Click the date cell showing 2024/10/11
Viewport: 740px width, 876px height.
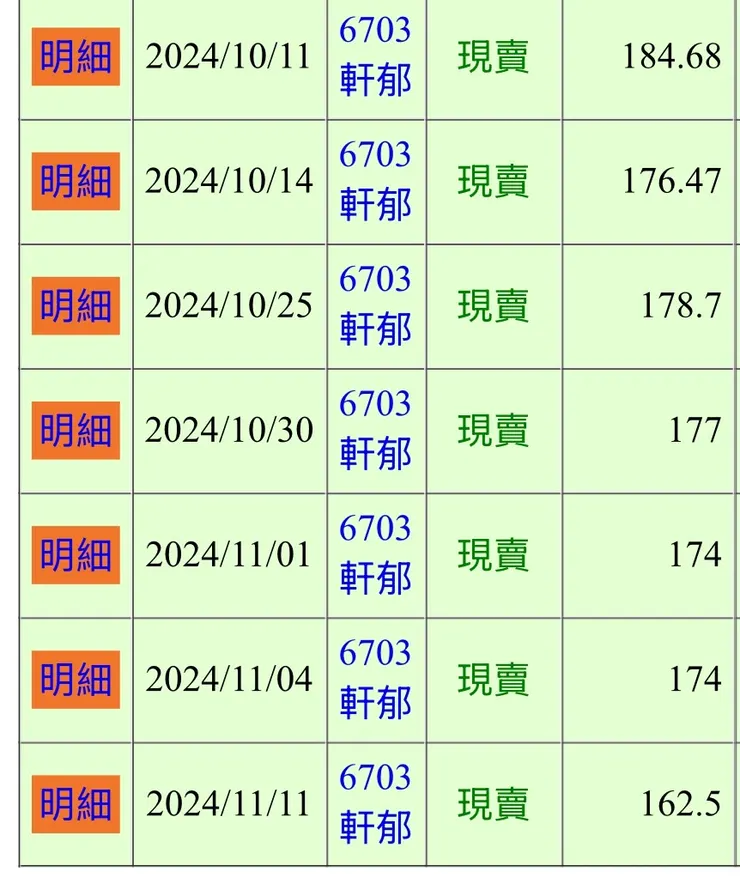[228, 55]
